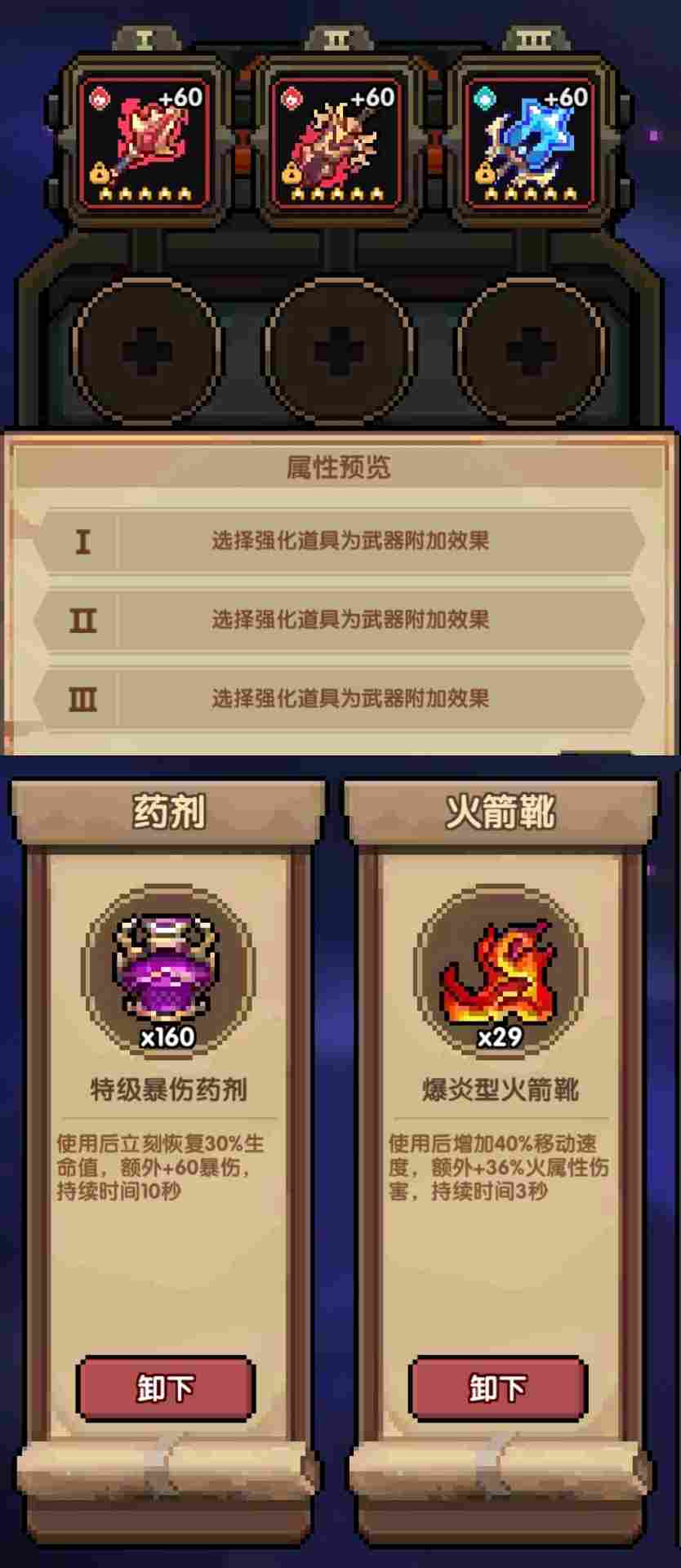Image resolution: width=681 pixels, height=1568 pixels.
Task: Open the 特级暴伤药剂 potion icon
Action: [x=167, y=969]
